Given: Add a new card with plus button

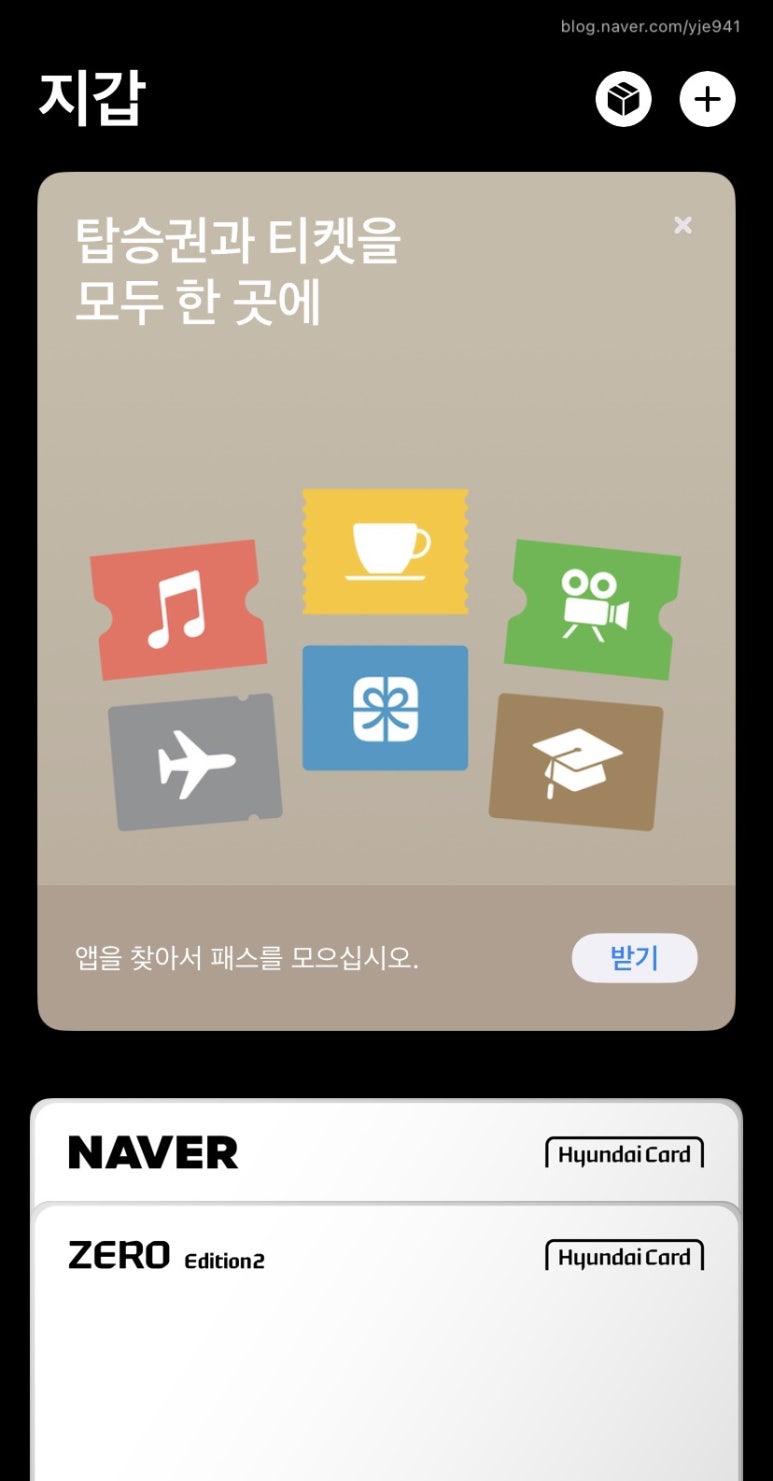Looking at the screenshot, I should (x=707, y=100).
